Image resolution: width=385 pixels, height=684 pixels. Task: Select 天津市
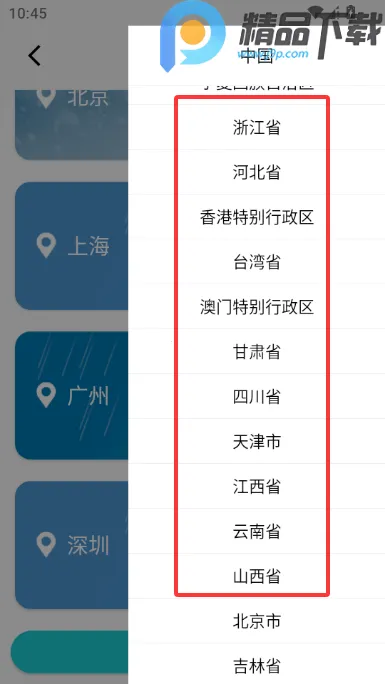pyautogui.click(x=256, y=441)
